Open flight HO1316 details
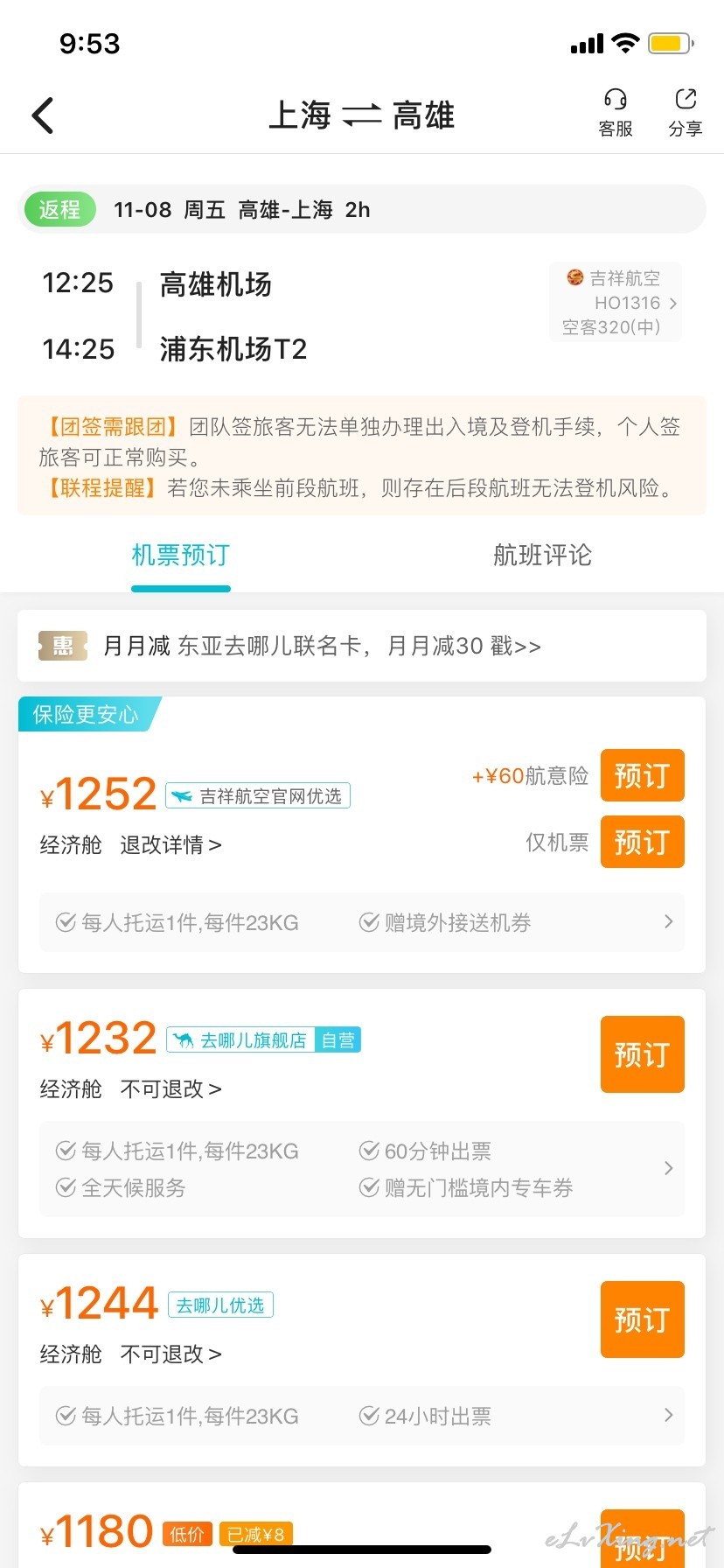 click(x=616, y=303)
